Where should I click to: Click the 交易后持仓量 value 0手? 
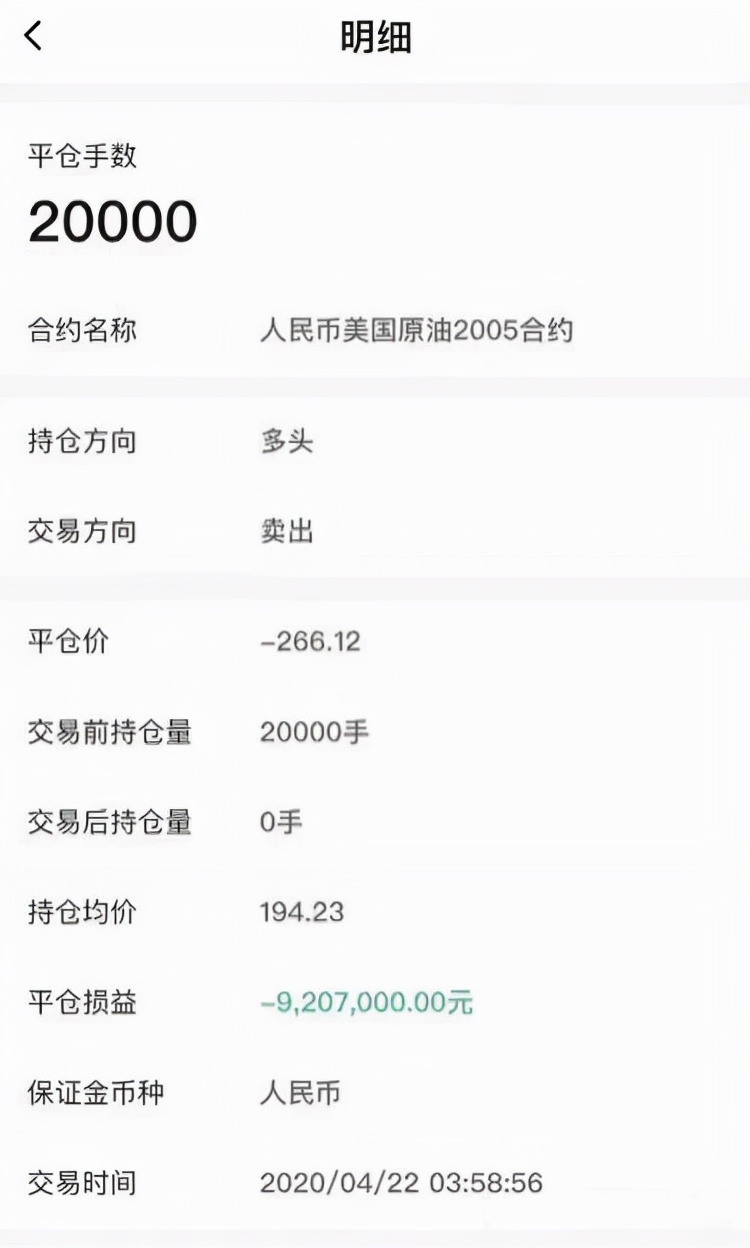point(281,822)
